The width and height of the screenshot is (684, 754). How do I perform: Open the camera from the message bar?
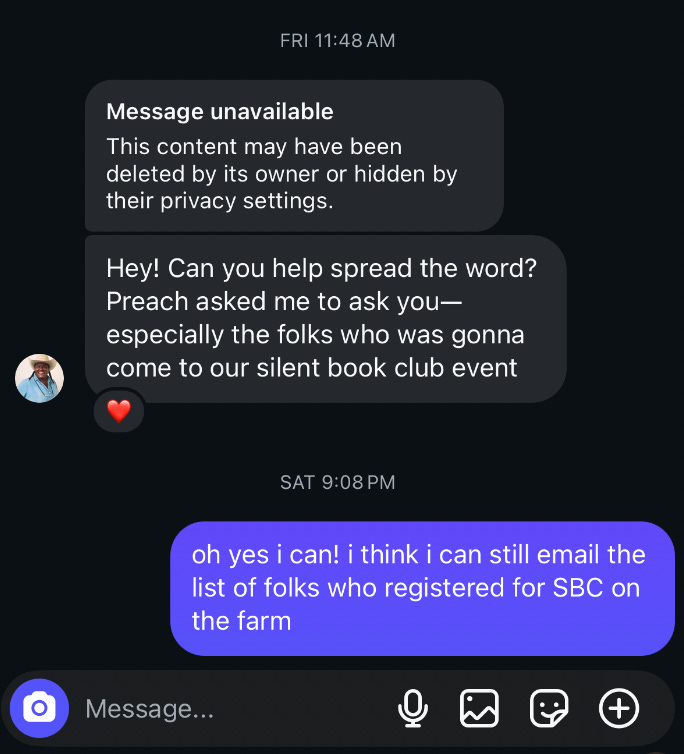click(x=39, y=709)
